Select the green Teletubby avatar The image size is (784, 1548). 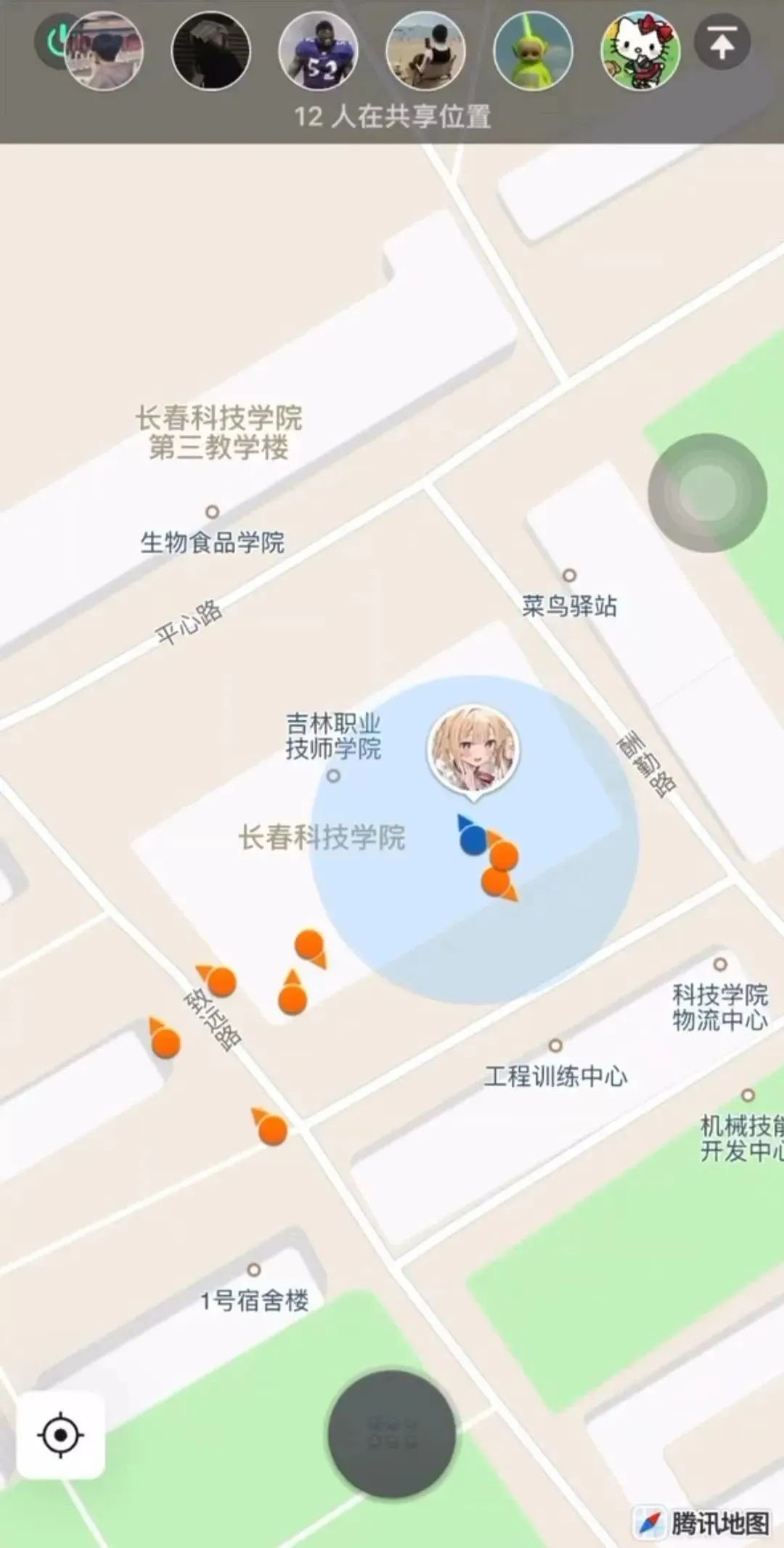[x=533, y=51]
